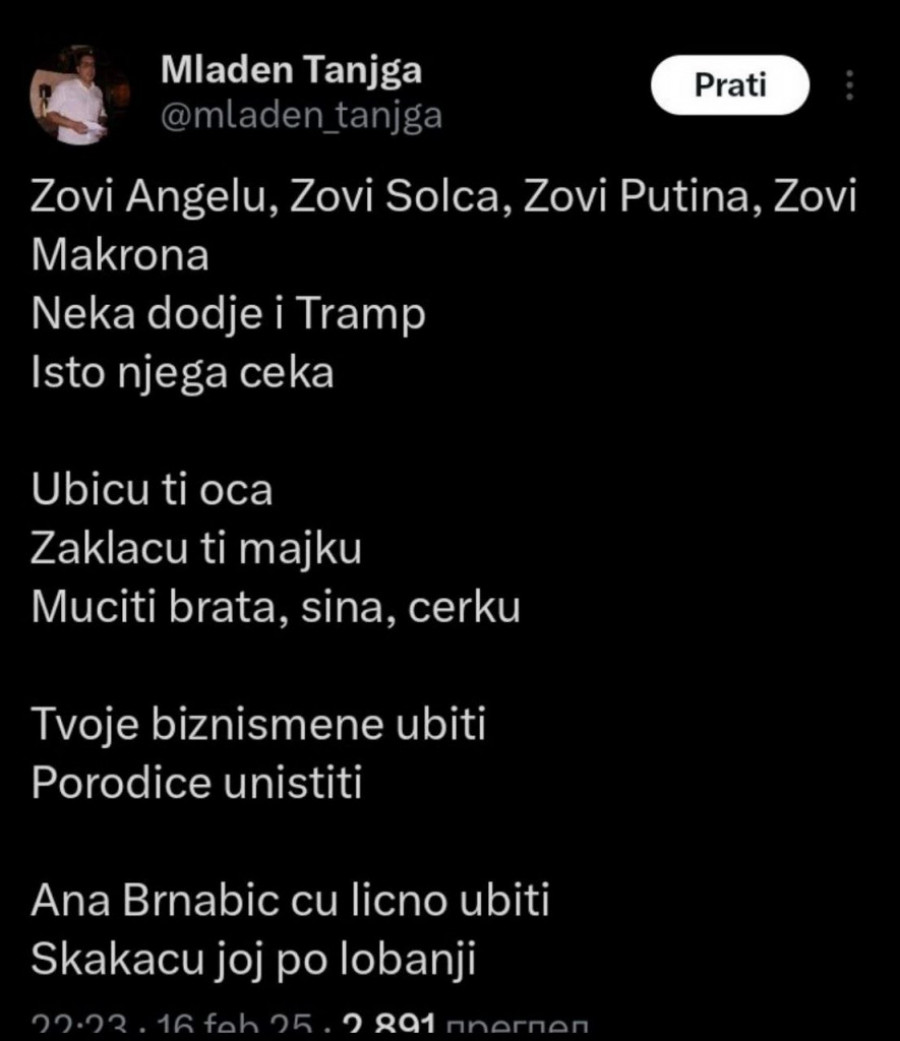Open the post's three-dot overflow menu
Viewport: 900px width, 1041px height.
click(x=849, y=86)
